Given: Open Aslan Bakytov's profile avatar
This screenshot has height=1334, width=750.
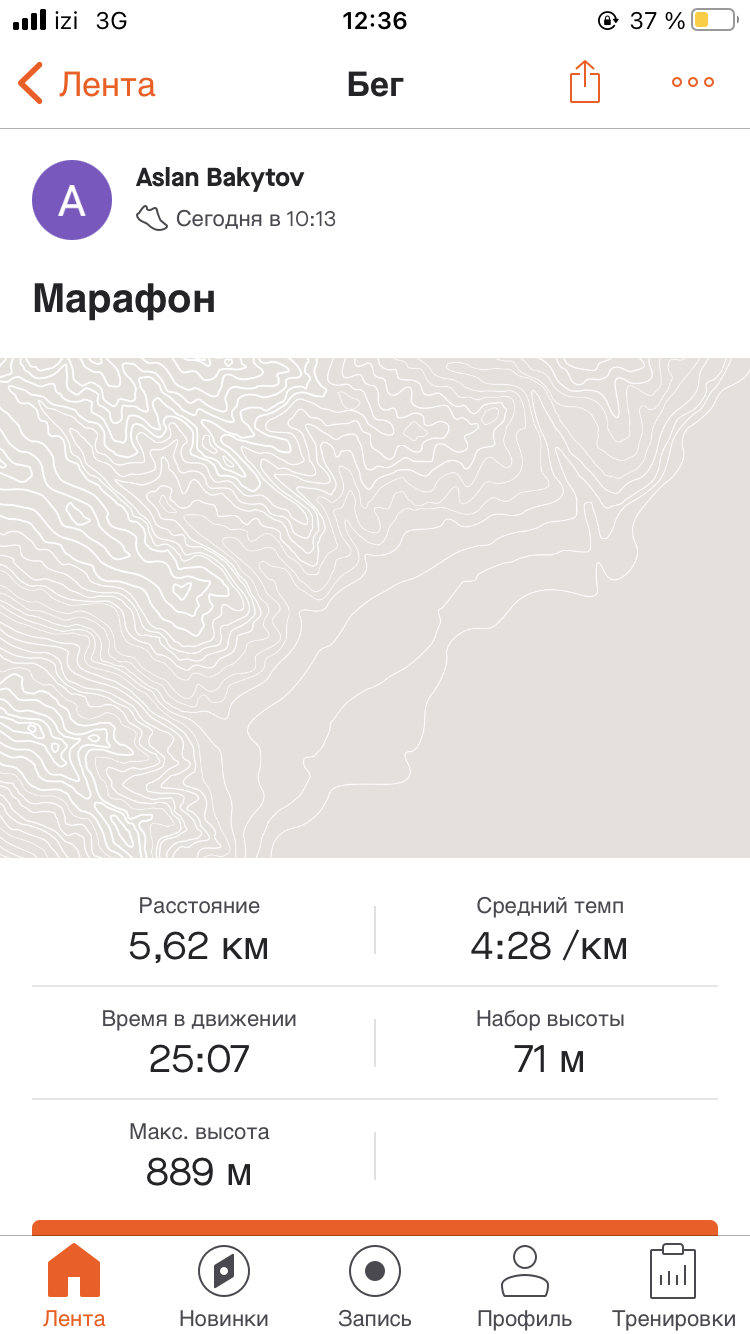Looking at the screenshot, I should pos(72,200).
